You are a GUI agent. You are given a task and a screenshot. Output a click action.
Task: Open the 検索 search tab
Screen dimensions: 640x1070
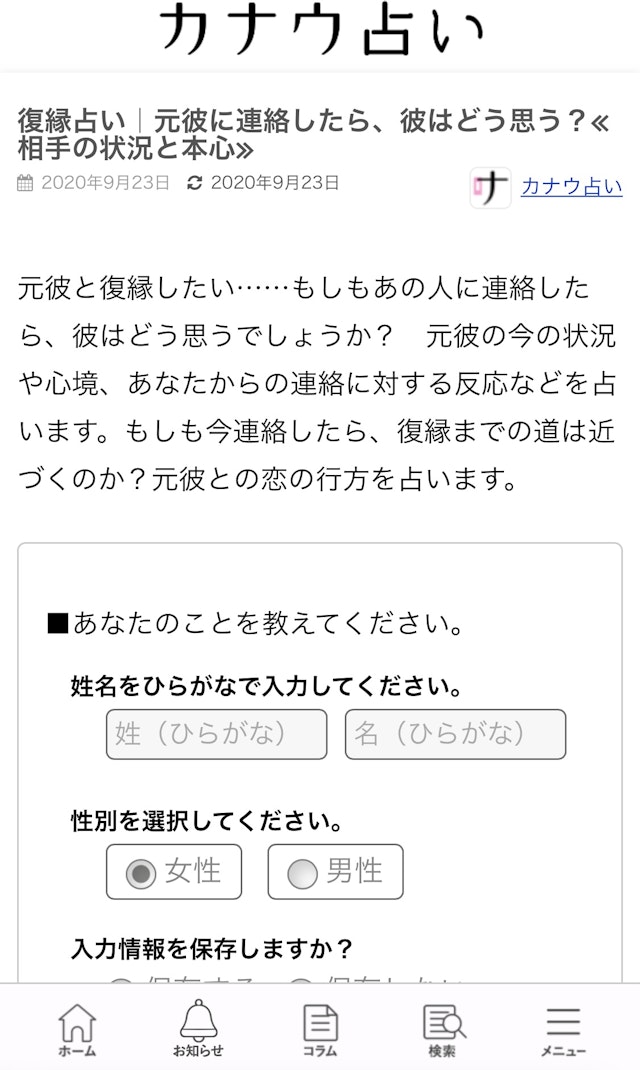[442, 1030]
